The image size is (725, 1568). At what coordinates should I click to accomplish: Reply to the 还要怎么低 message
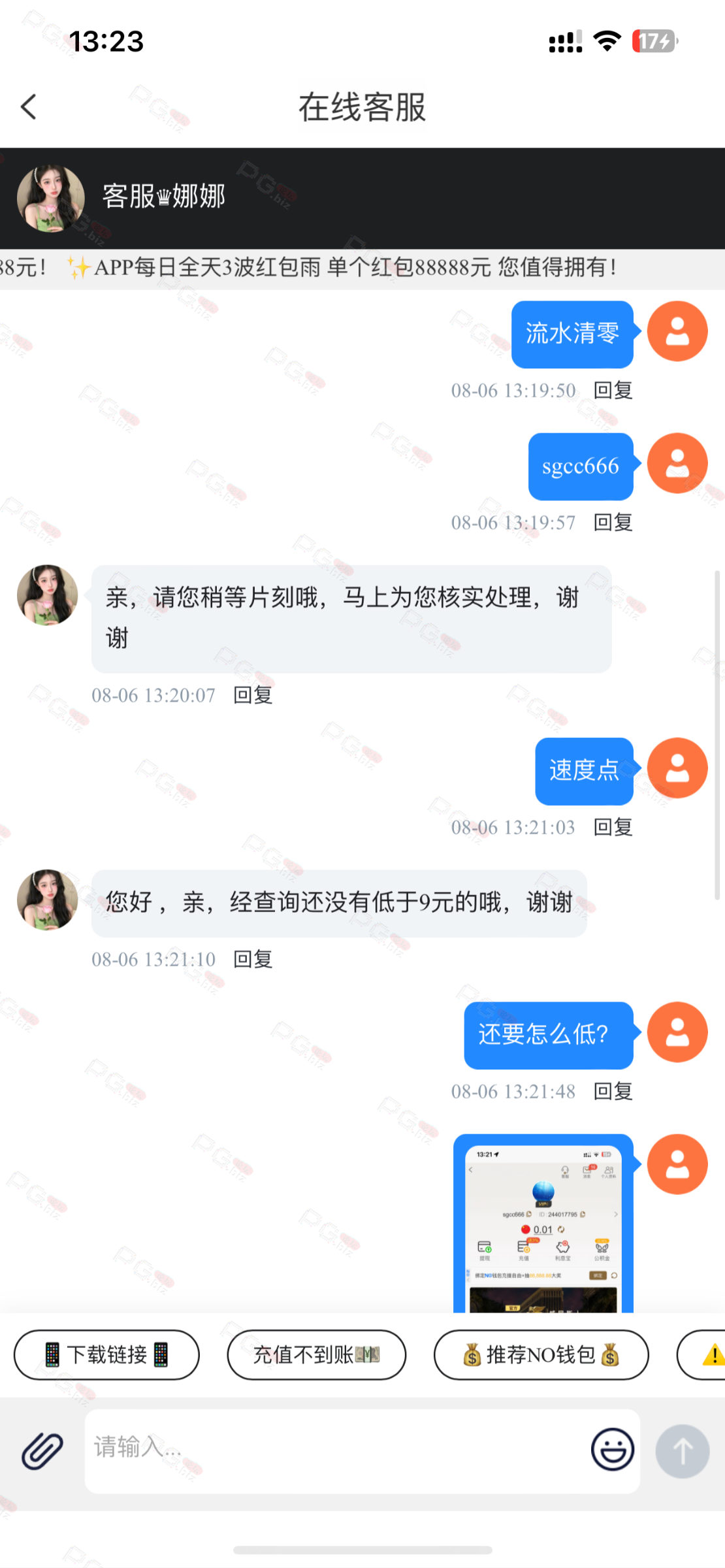coord(613,1091)
